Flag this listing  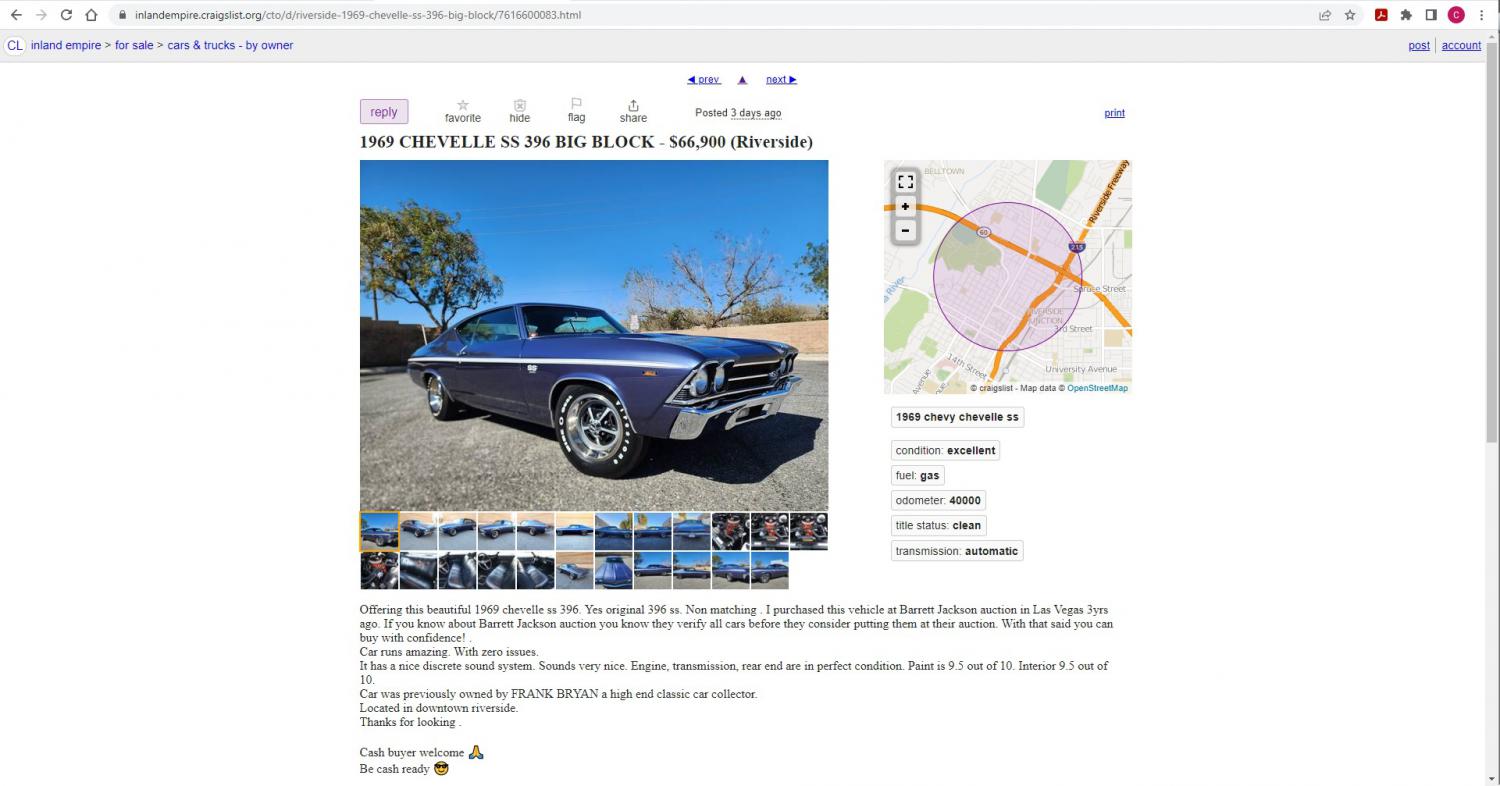[576, 110]
